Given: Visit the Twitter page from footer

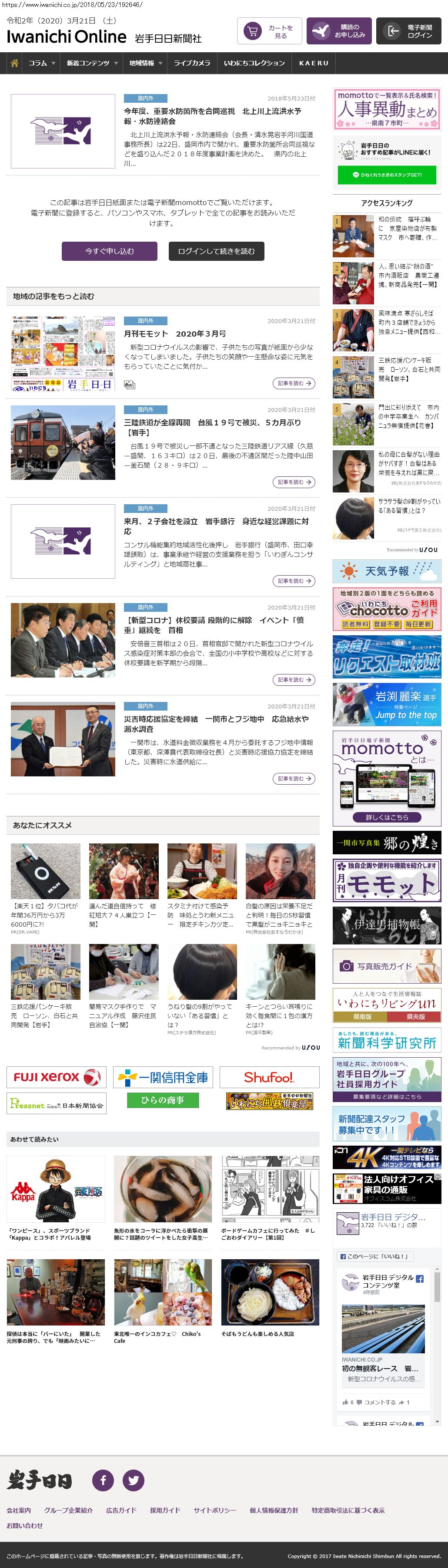Looking at the screenshot, I should click(x=133, y=1480).
